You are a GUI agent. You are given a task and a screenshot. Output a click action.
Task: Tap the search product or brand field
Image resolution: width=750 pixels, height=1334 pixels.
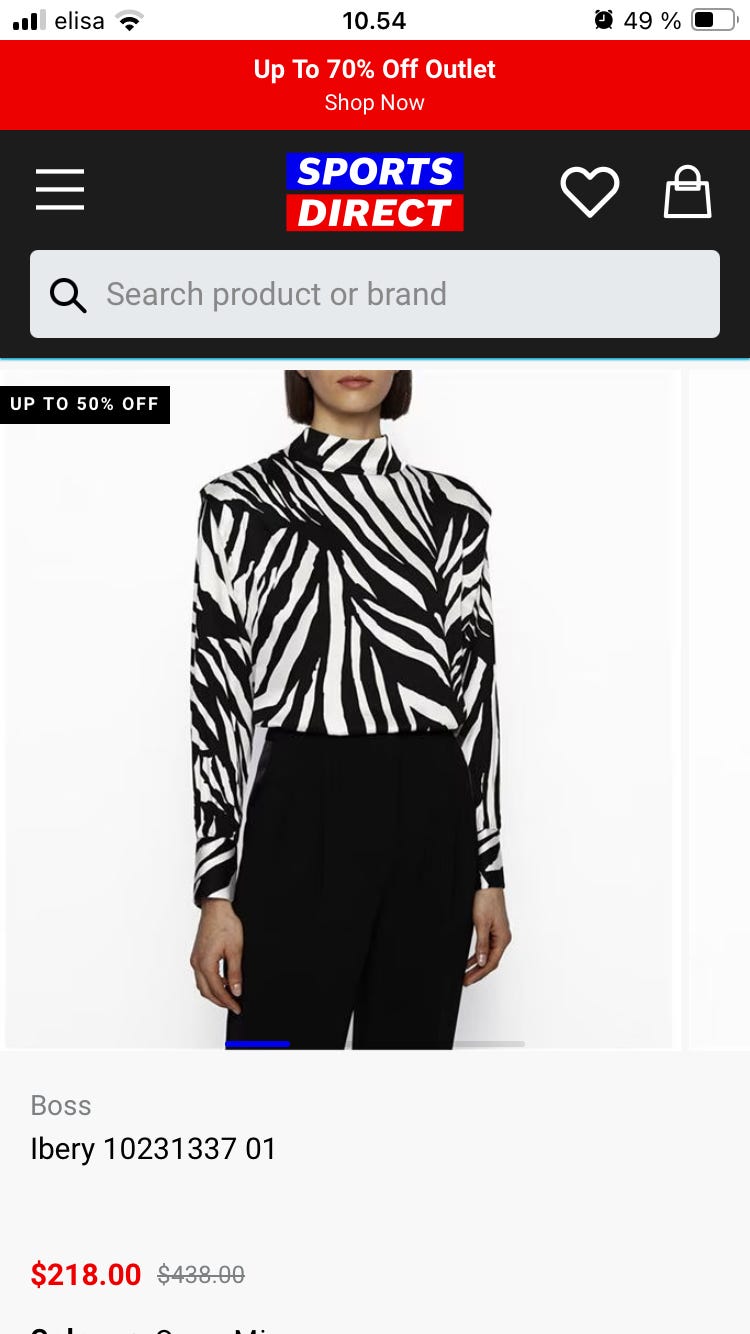(x=375, y=294)
